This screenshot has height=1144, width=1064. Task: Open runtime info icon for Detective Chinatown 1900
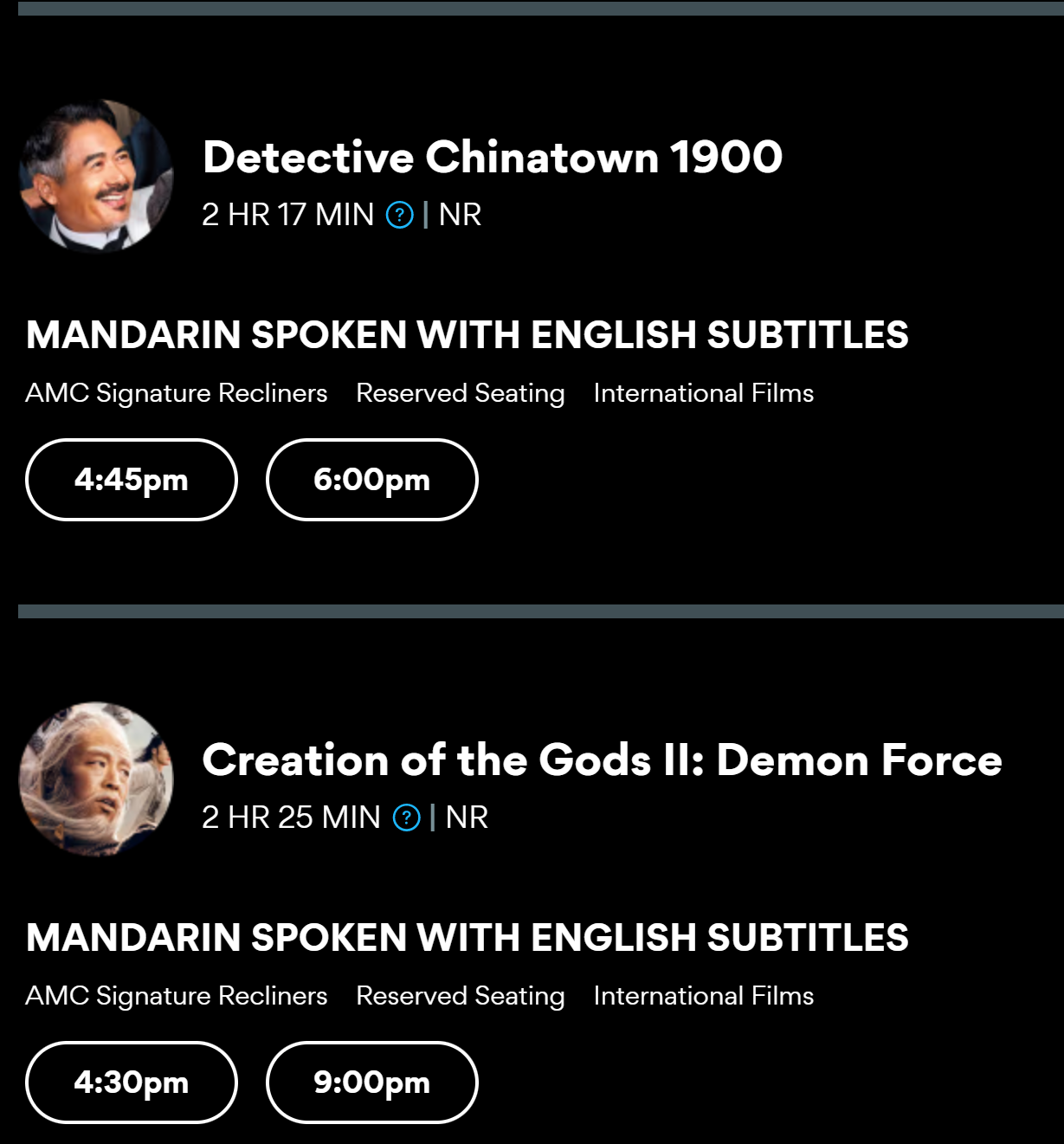click(x=399, y=215)
